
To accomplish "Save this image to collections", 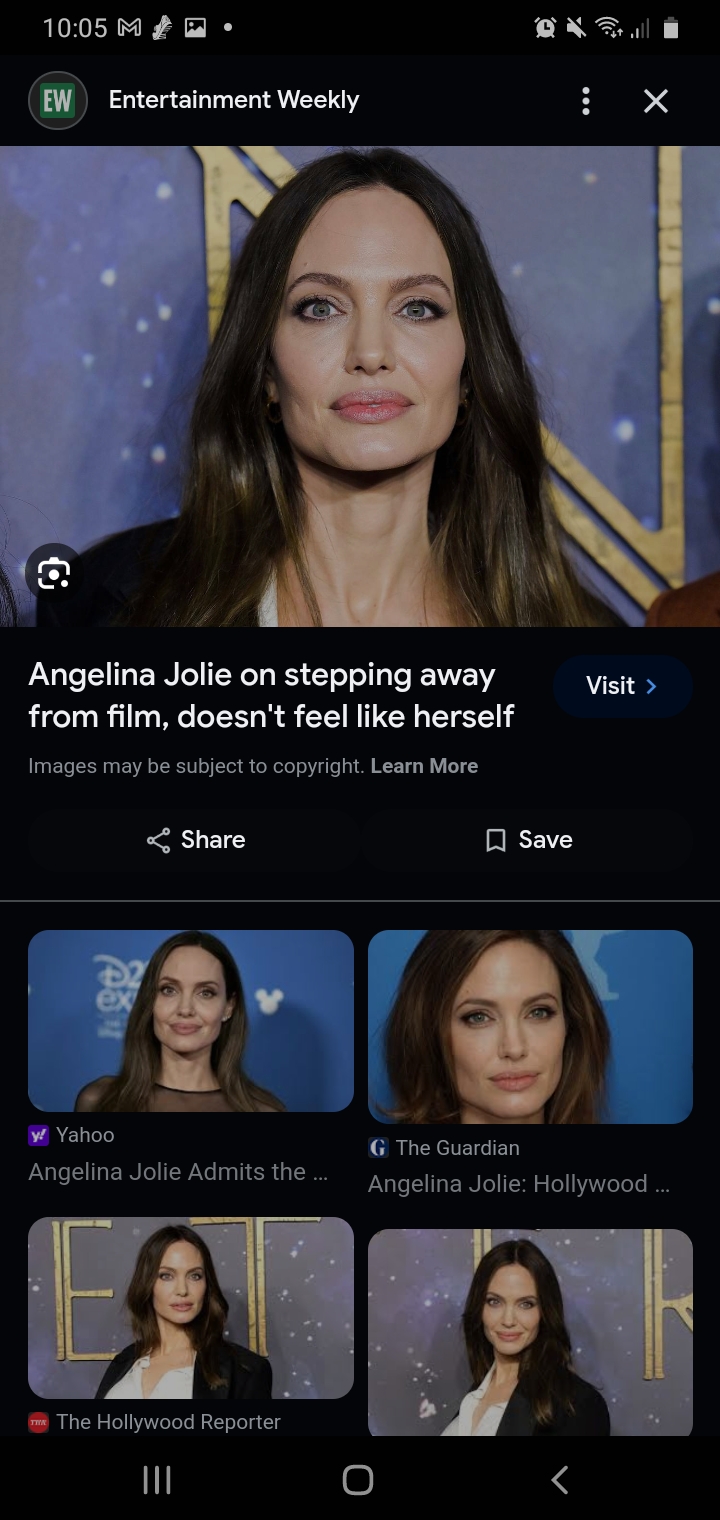I will pyautogui.click(x=528, y=840).
